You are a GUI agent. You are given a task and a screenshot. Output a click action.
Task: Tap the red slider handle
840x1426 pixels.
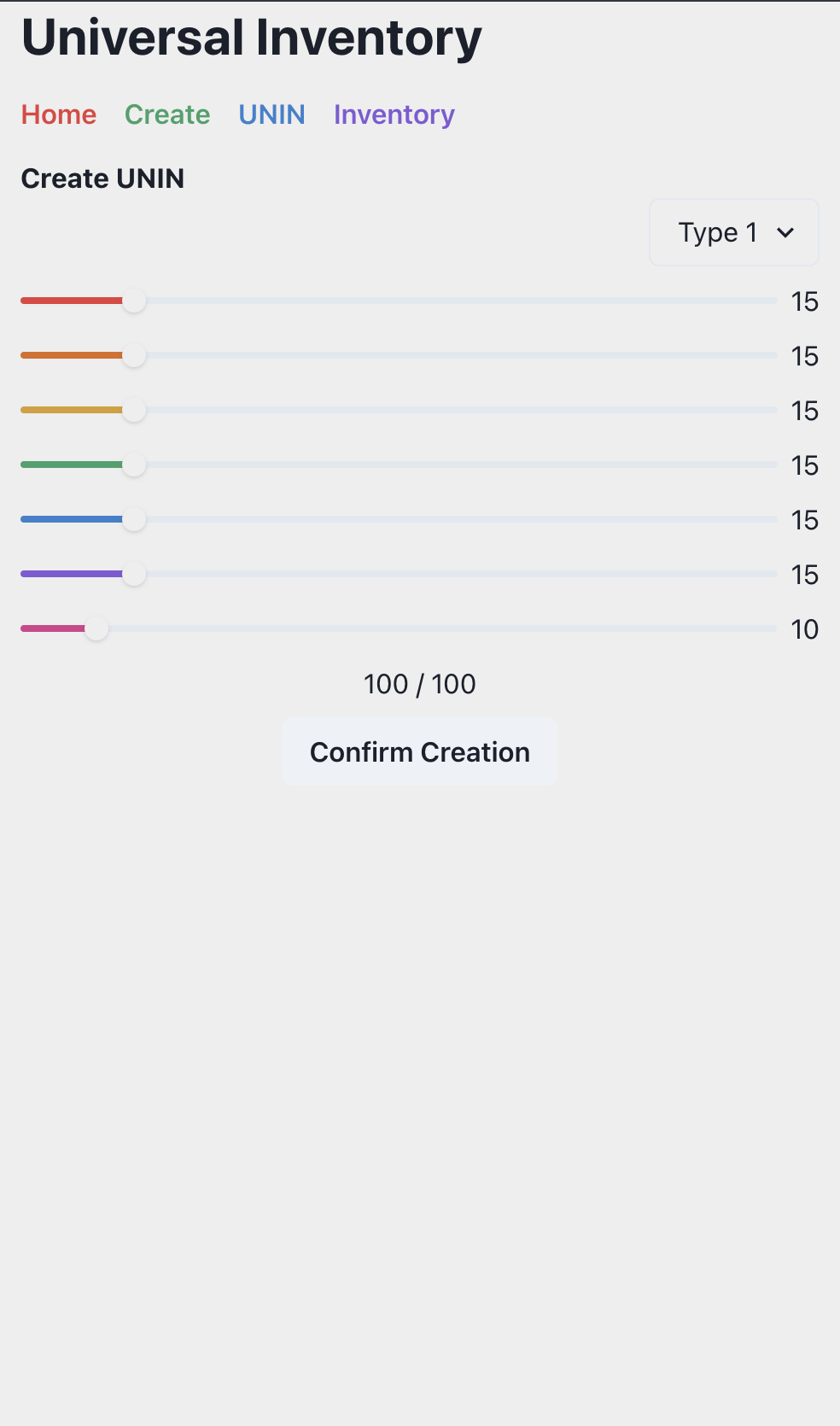click(134, 301)
